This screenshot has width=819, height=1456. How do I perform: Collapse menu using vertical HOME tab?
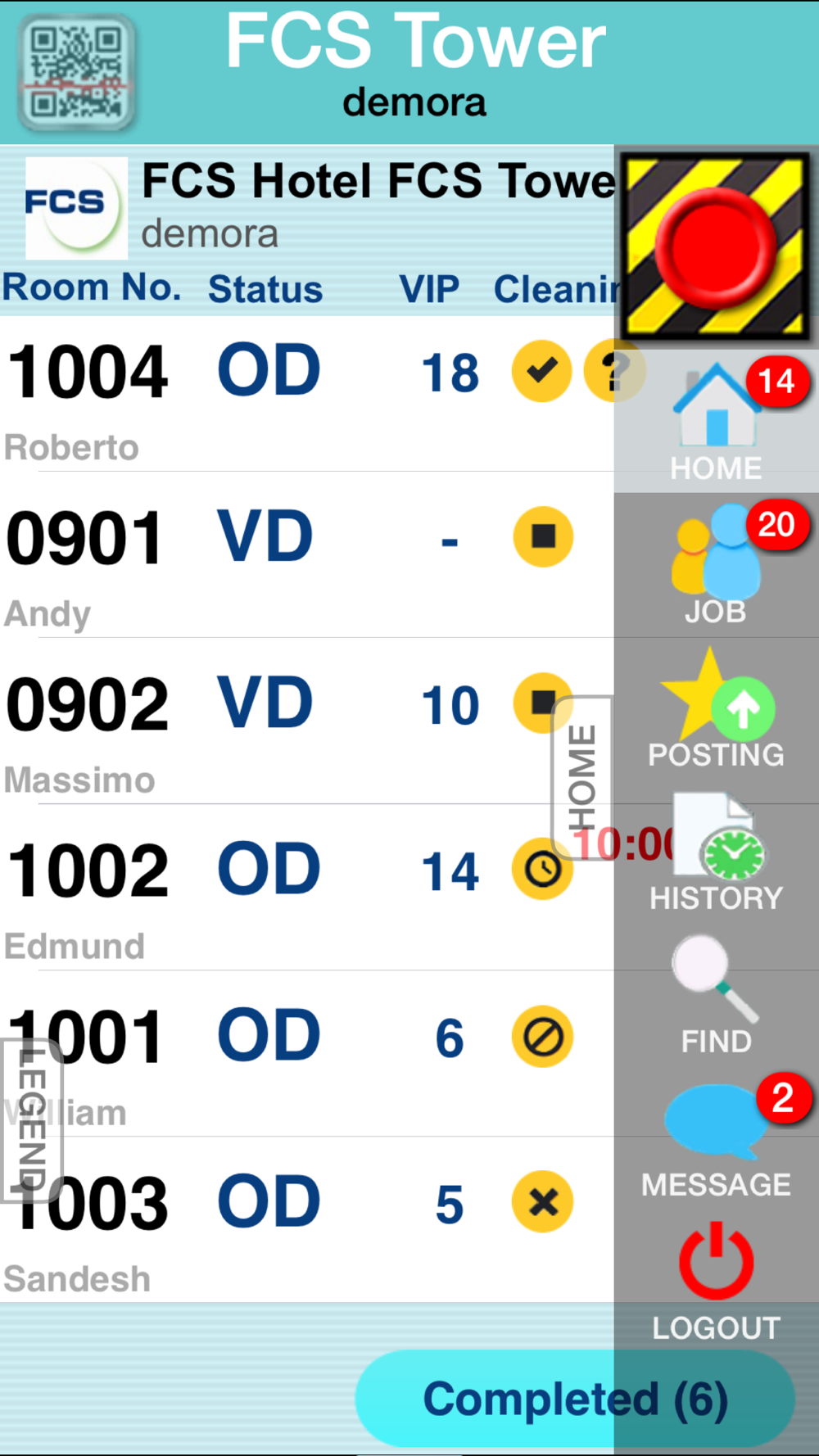(x=582, y=776)
